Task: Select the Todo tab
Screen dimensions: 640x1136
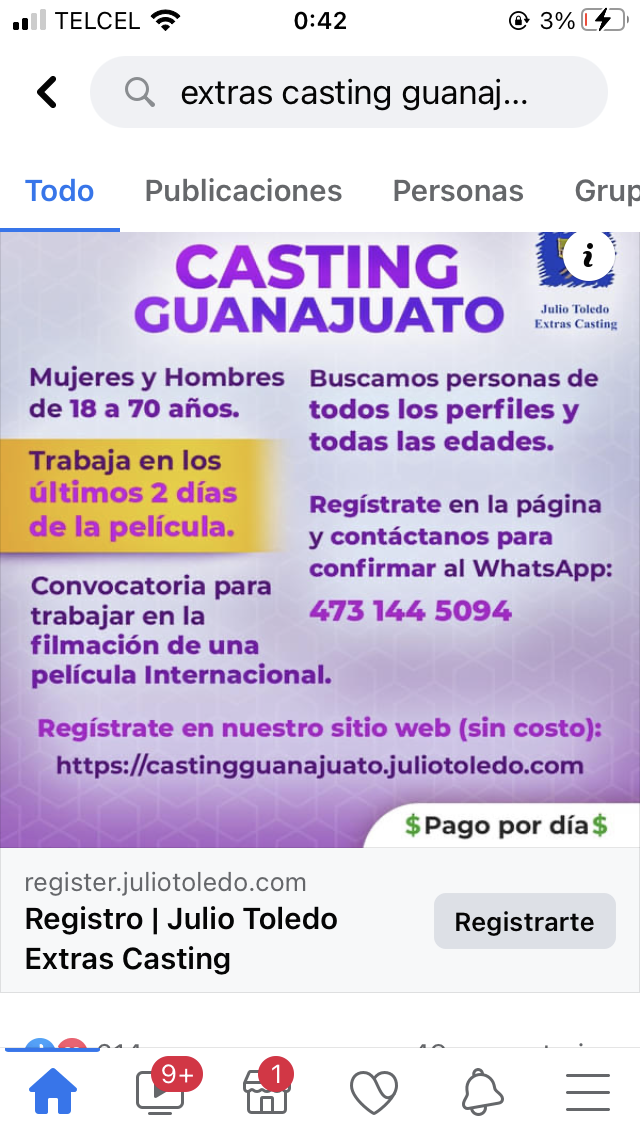Action: click(x=60, y=191)
